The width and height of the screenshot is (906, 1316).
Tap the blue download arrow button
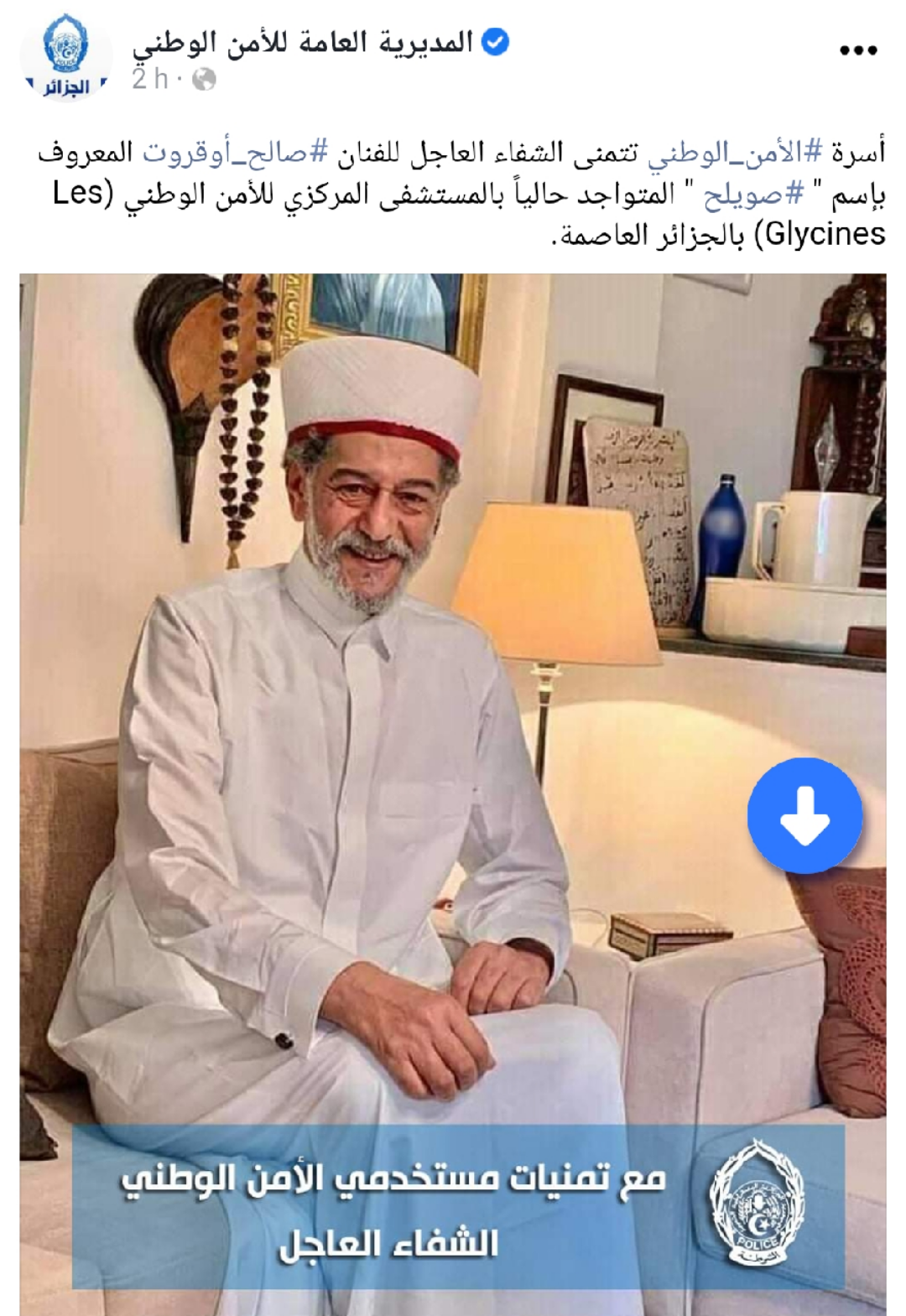(x=804, y=815)
